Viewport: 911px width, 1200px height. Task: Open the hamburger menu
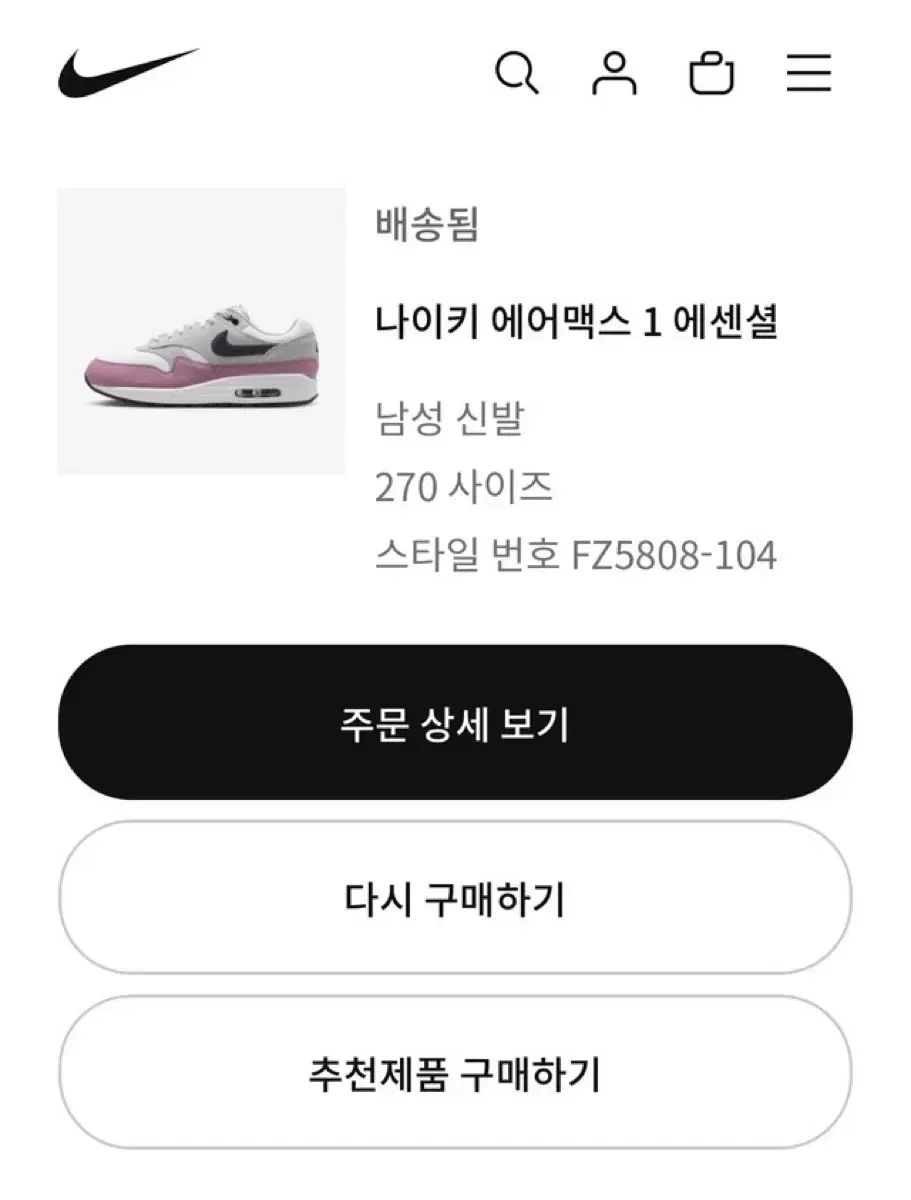(x=808, y=74)
